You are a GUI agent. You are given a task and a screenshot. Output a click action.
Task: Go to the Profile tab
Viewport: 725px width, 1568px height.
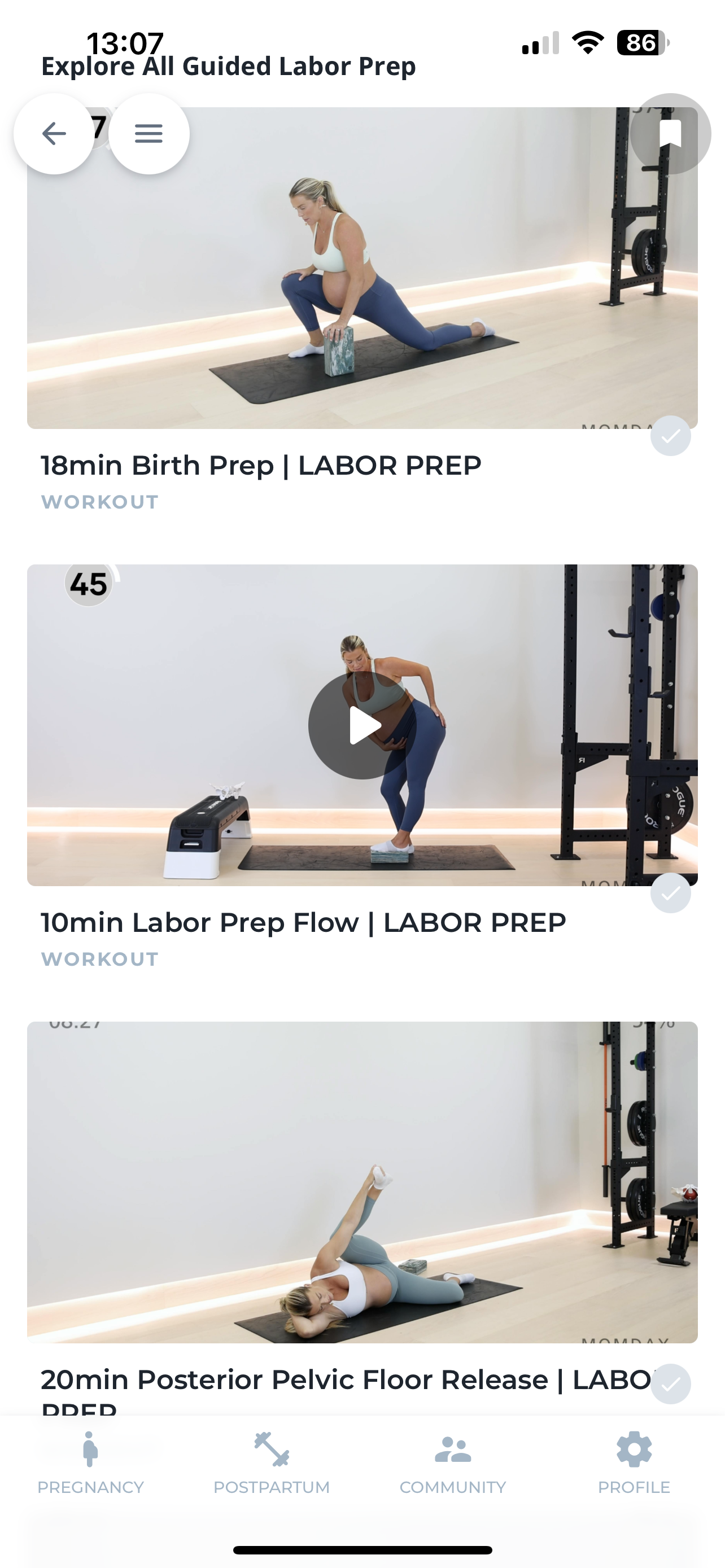[634, 1462]
